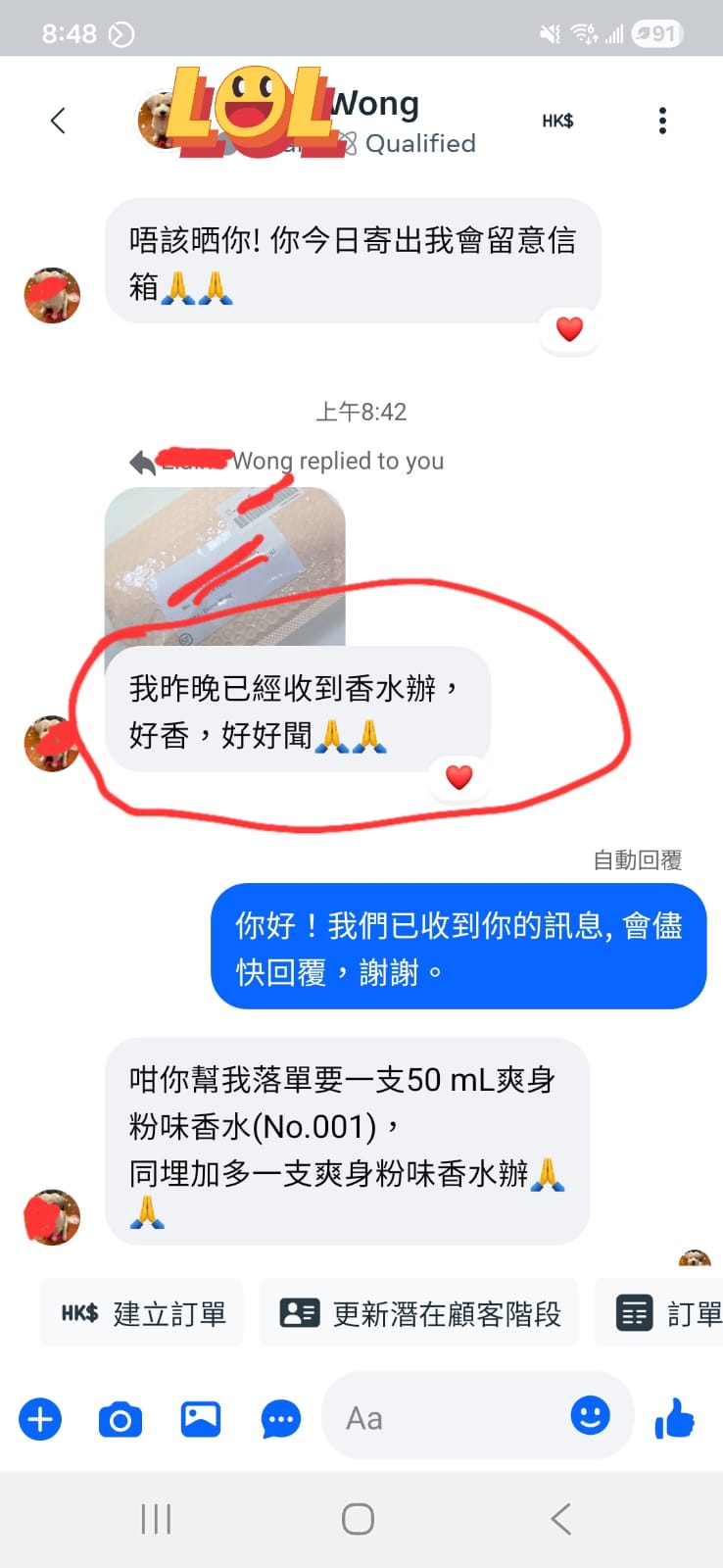The width and height of the screenshot is (723, 1568).
Task: Tap 建立訂單 to create an order
Action: coord(141,1311)
